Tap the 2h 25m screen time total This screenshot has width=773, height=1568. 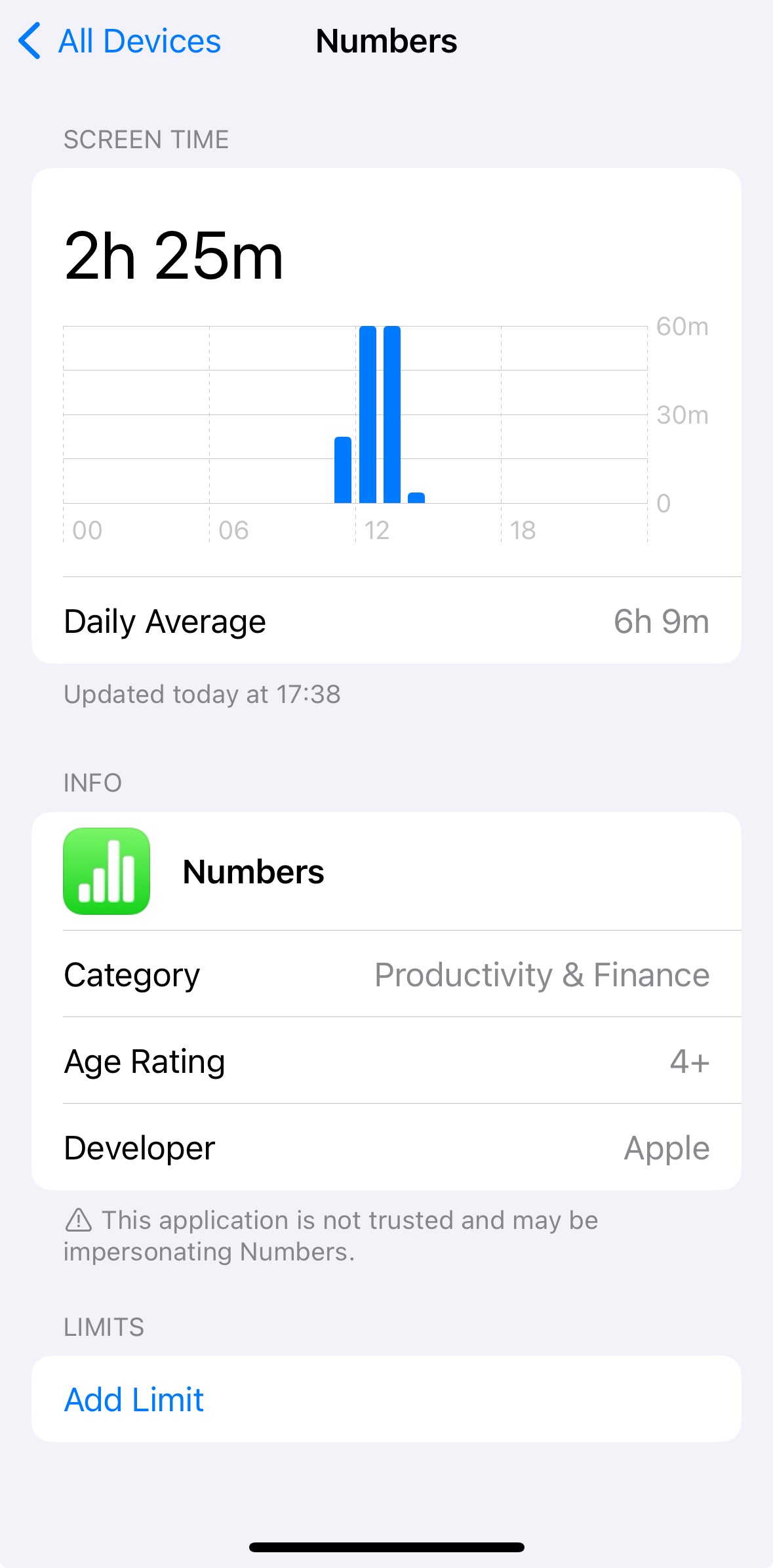click(174, 257)
